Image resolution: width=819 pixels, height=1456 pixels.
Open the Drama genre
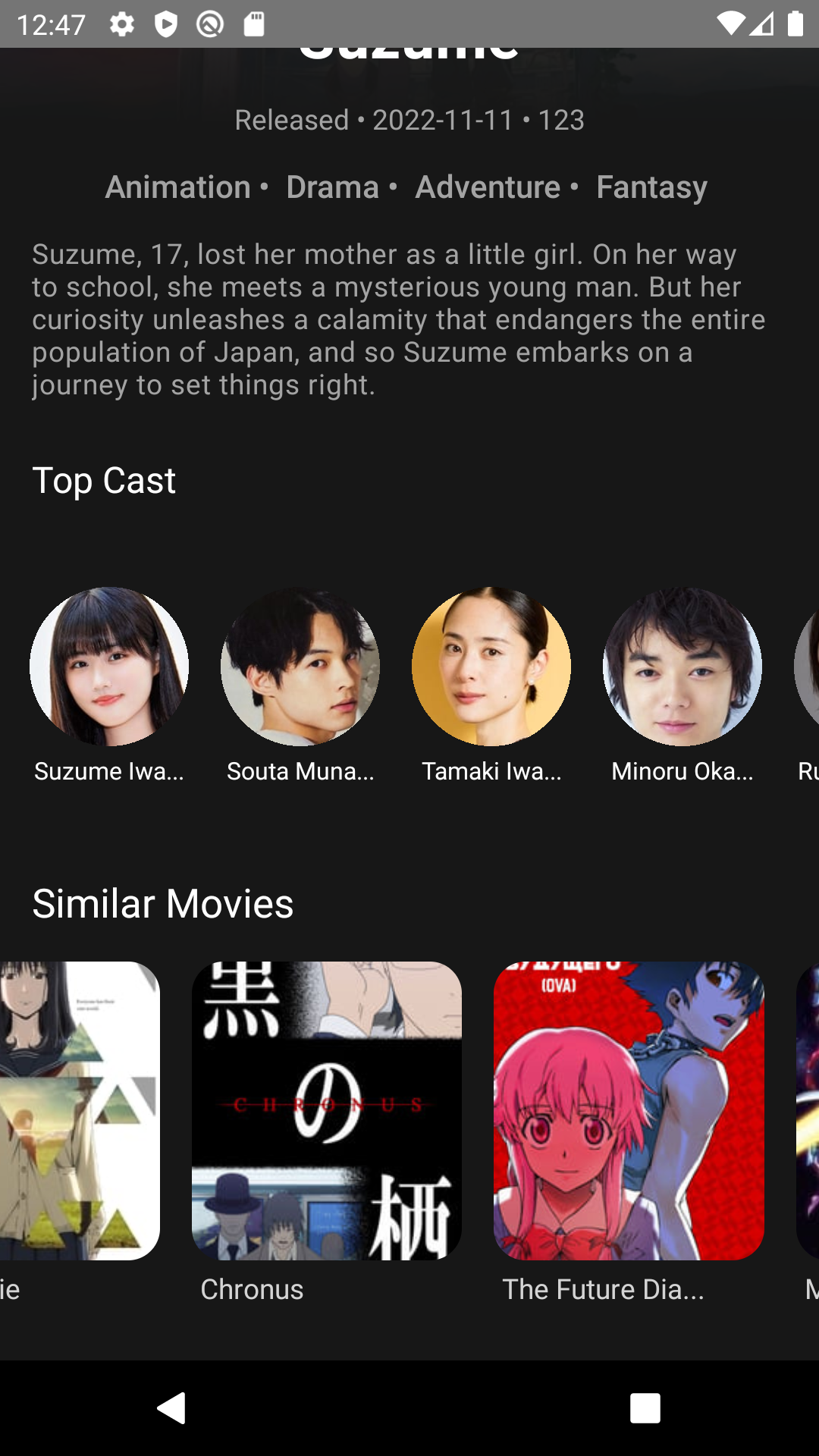click(x=333, y=187)
